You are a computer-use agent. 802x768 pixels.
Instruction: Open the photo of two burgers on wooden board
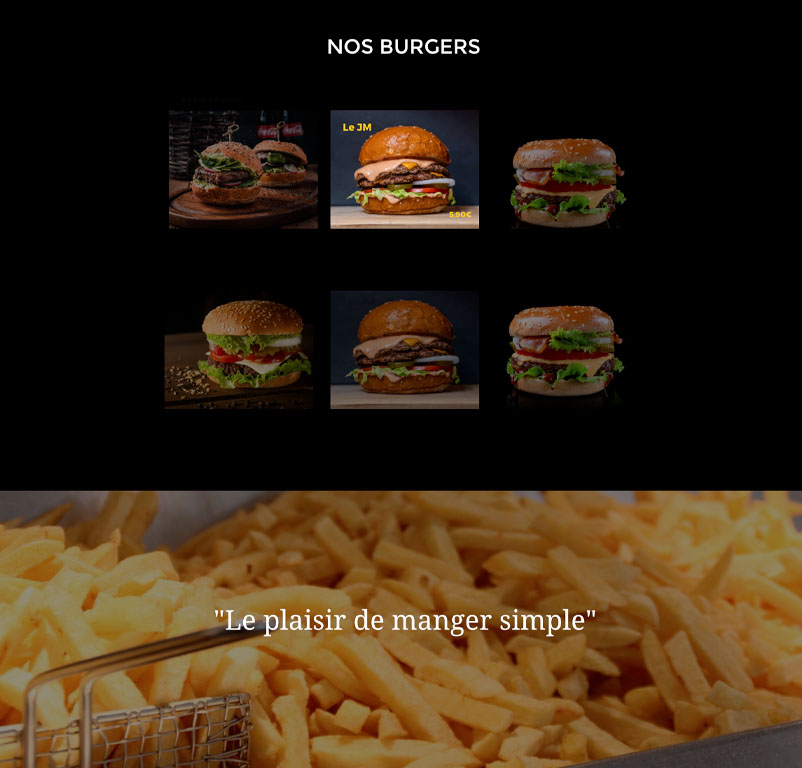click(243, 170)
